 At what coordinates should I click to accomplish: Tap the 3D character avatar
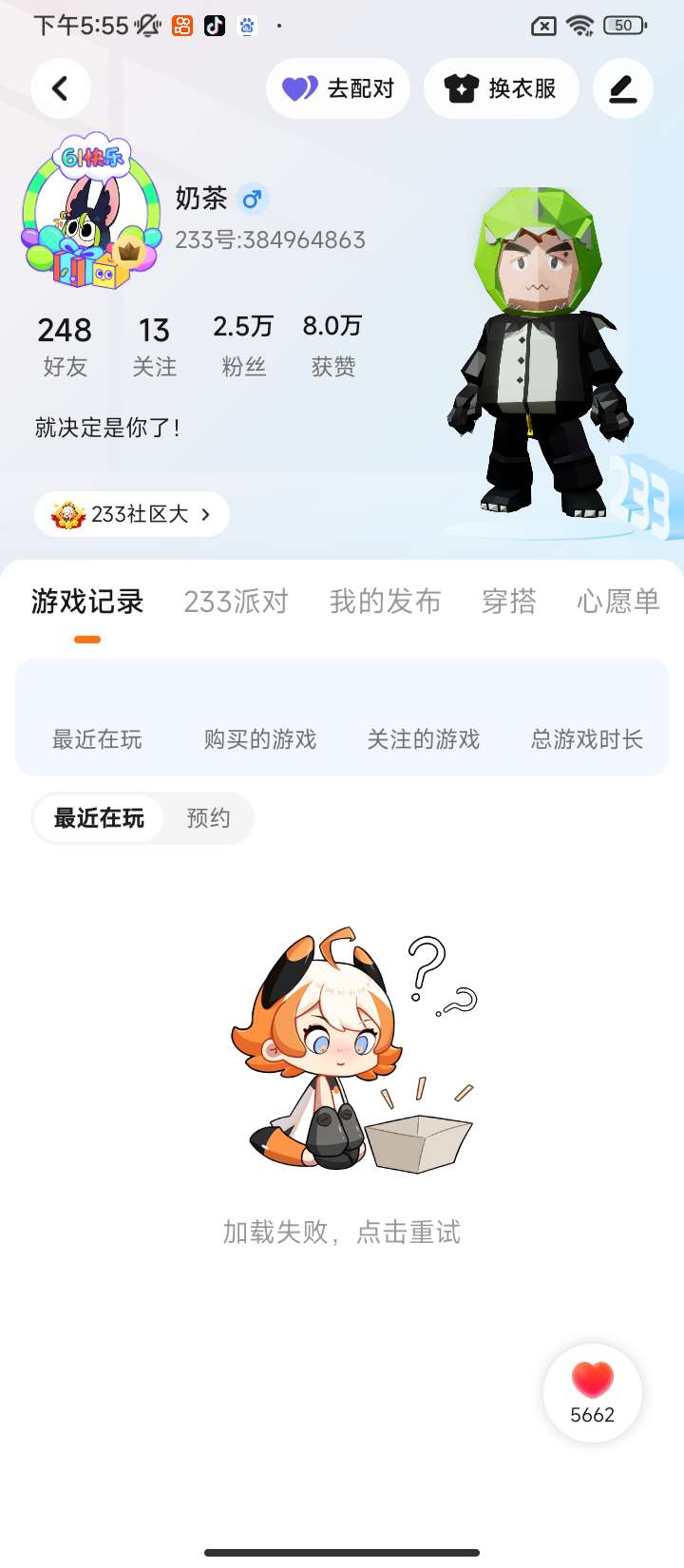[x=540, y=352]
